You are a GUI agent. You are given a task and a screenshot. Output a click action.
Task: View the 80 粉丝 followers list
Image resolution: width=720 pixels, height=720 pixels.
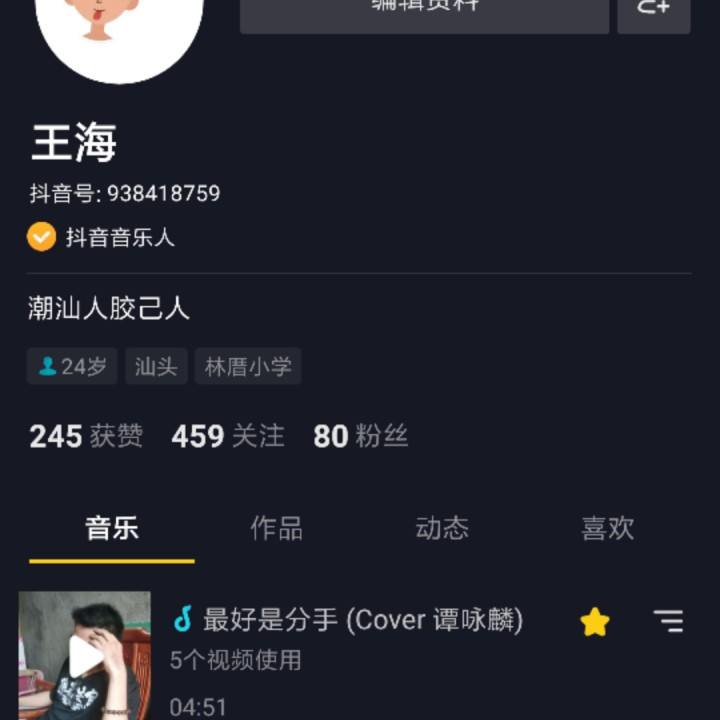(x=361, y=436)
